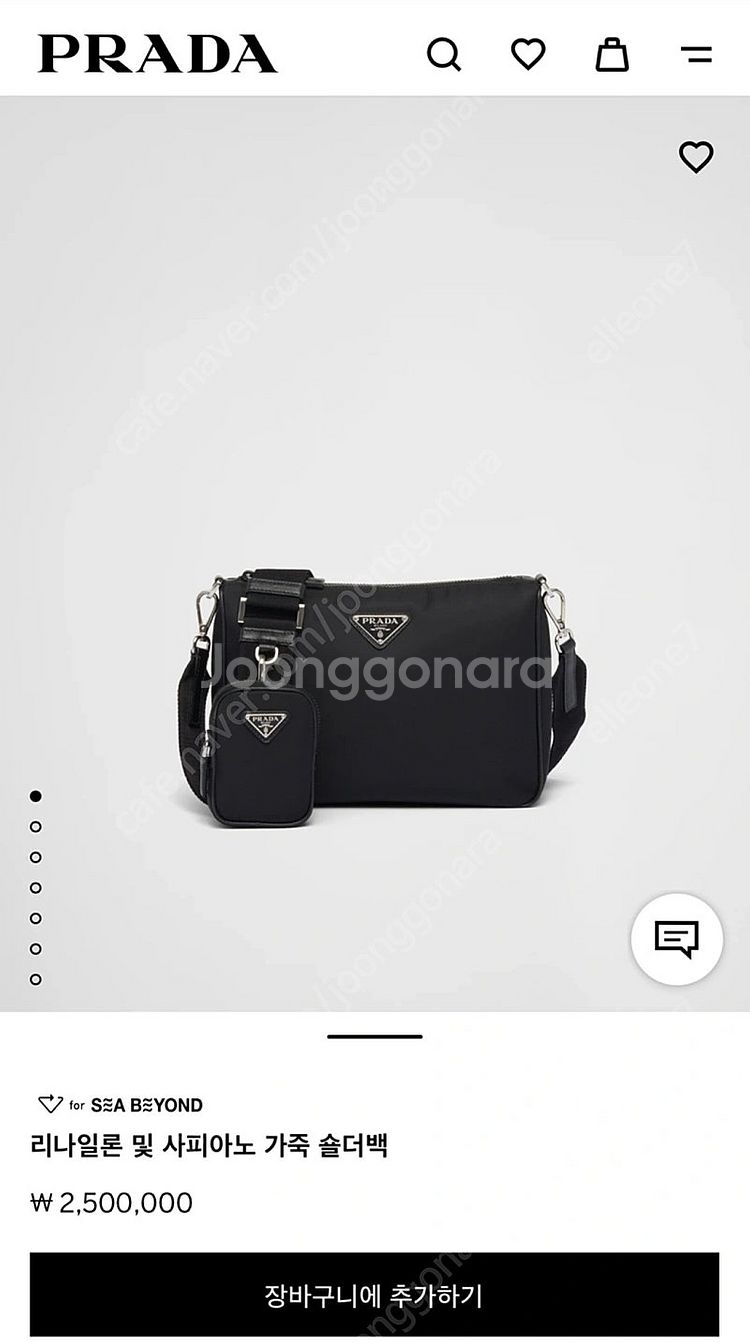Tap 장바구니에 추가하기 button
Viewport: 750px width, 1343px height.
pyautogui.click(x=374, y=1296)
